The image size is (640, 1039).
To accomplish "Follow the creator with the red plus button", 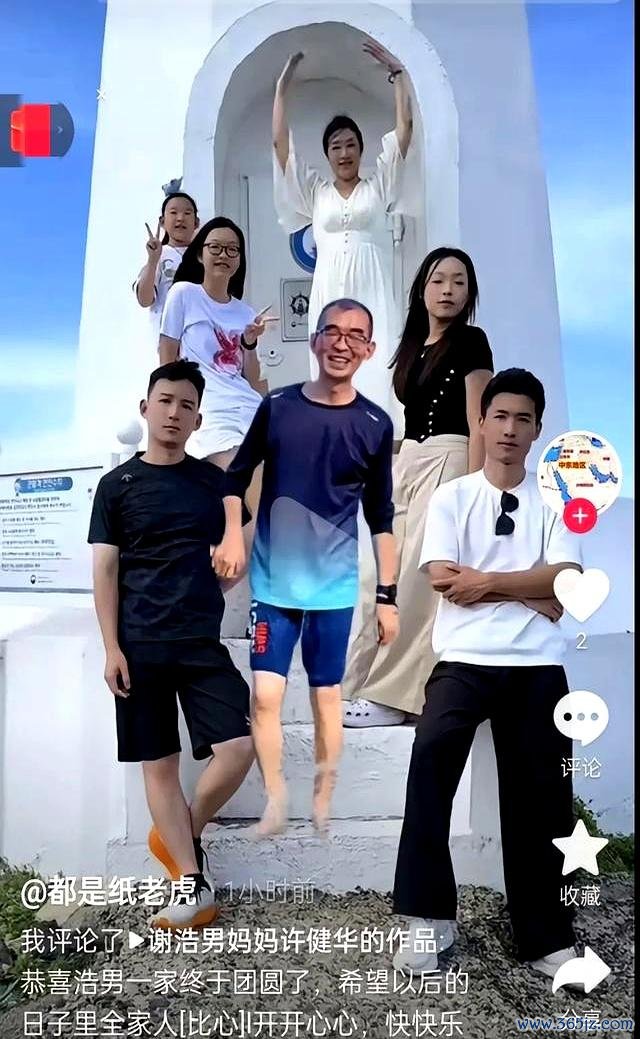I will coord(580,515).
